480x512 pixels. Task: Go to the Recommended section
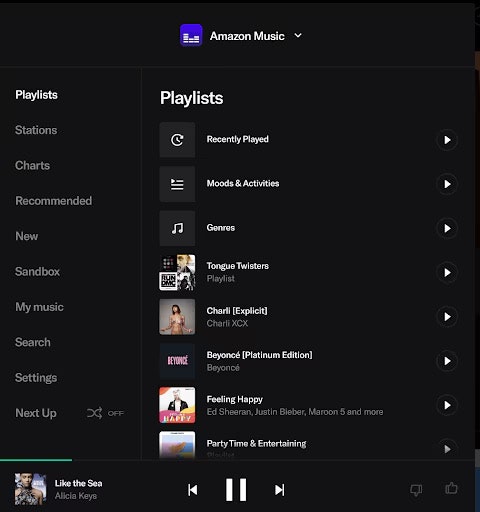click(53, 201)
